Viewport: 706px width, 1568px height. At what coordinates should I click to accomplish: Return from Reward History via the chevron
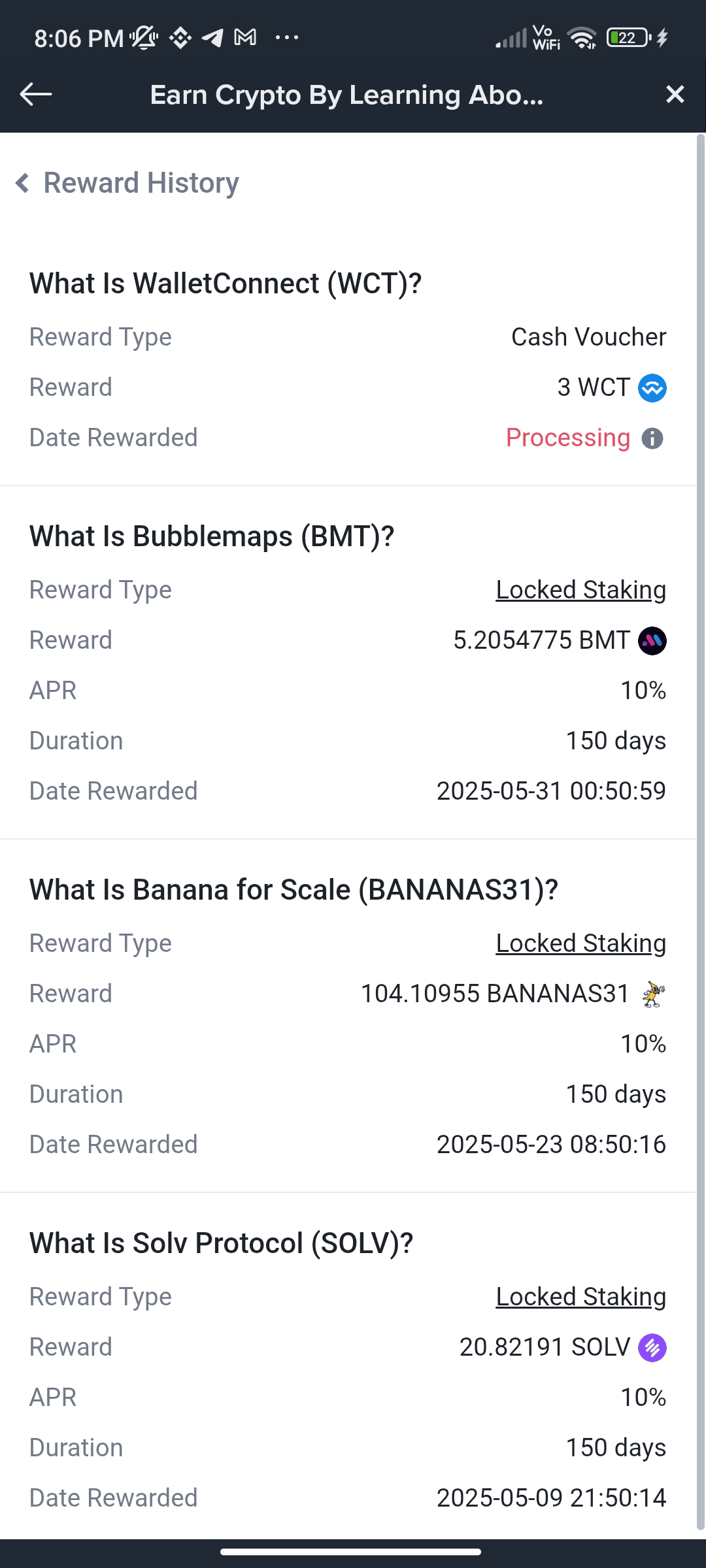tap(23, 183)
